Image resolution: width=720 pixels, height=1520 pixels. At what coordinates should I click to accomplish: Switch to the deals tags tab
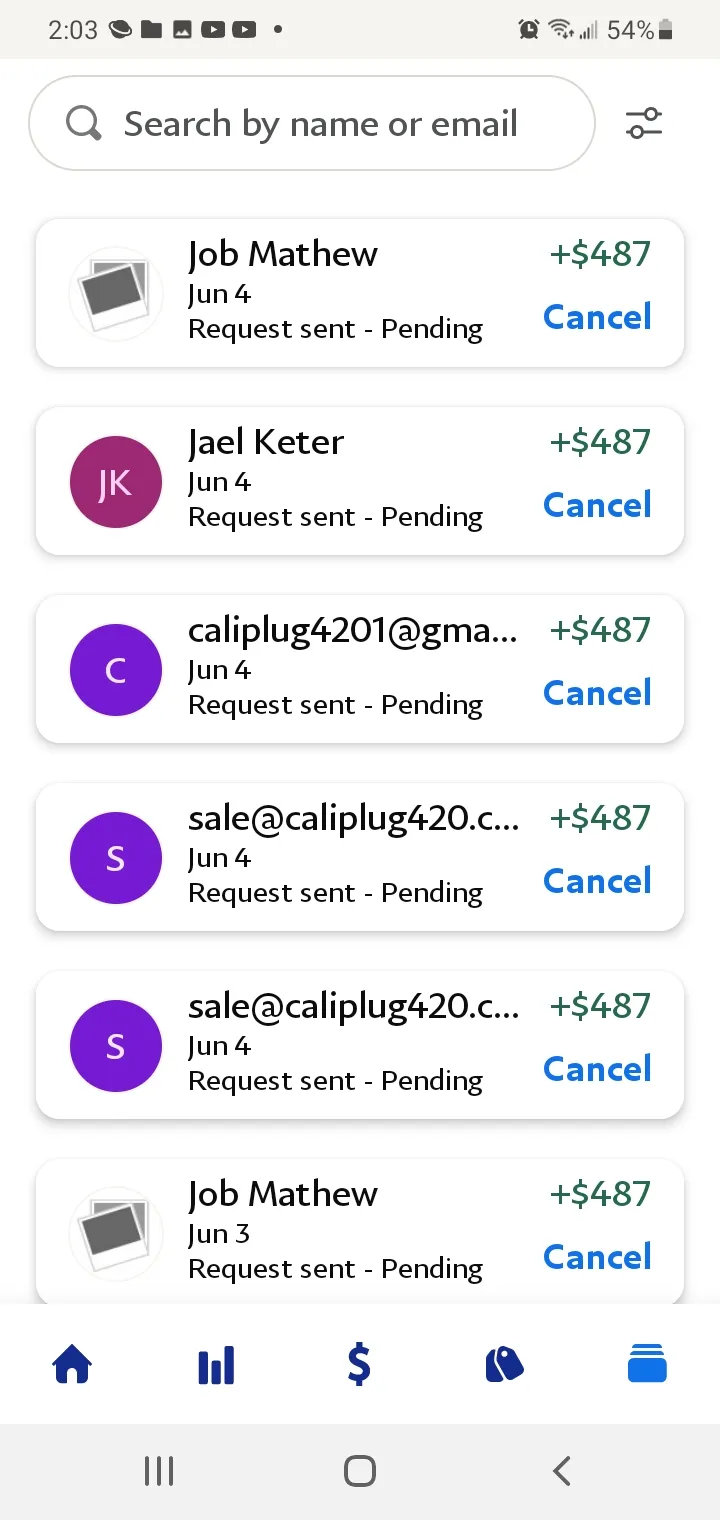tap(504, 1364)
